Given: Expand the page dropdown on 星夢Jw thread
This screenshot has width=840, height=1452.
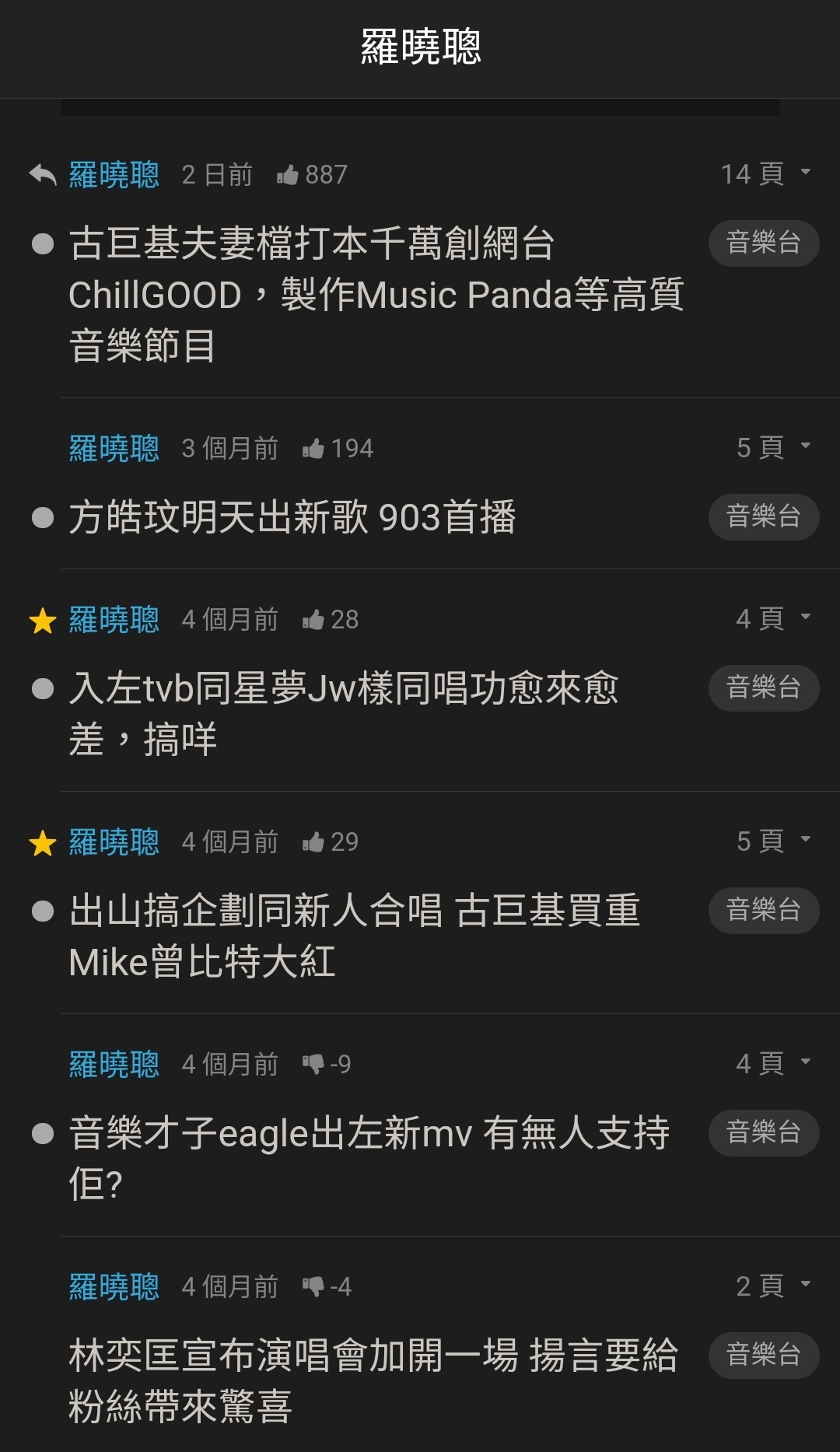Looking at the screenshot, I should point(774,618).
